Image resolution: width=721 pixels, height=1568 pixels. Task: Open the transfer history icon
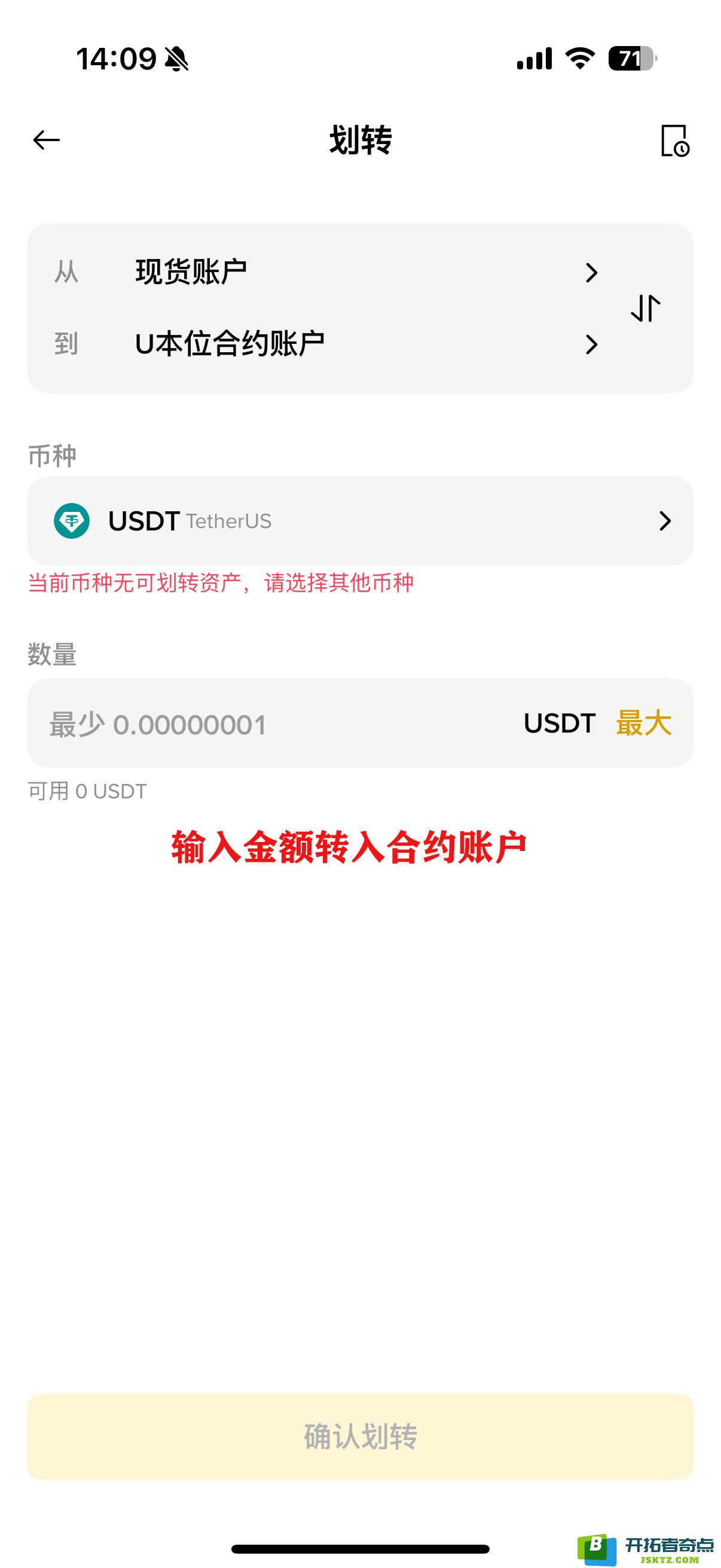(x=675, y=141)
